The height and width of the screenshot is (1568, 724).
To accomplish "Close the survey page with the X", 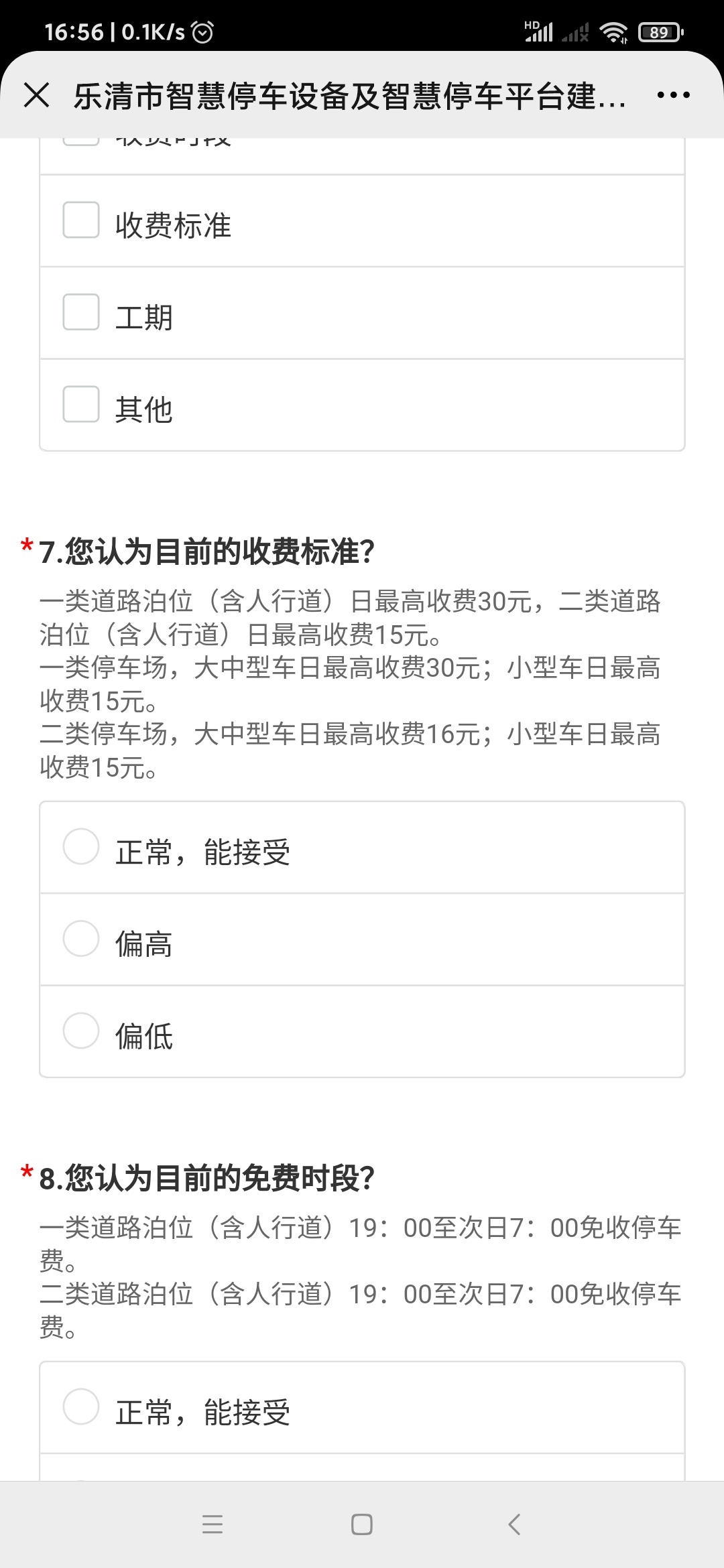I will (x=37, y=95).
